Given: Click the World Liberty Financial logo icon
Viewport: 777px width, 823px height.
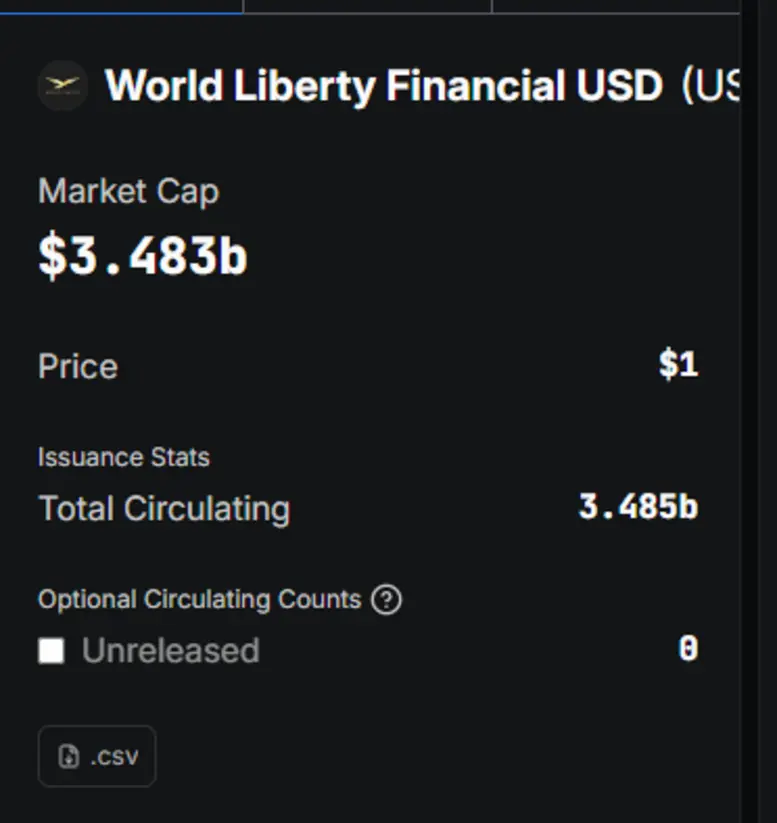Looking at the screenshot, I should (x=63, y=85).
